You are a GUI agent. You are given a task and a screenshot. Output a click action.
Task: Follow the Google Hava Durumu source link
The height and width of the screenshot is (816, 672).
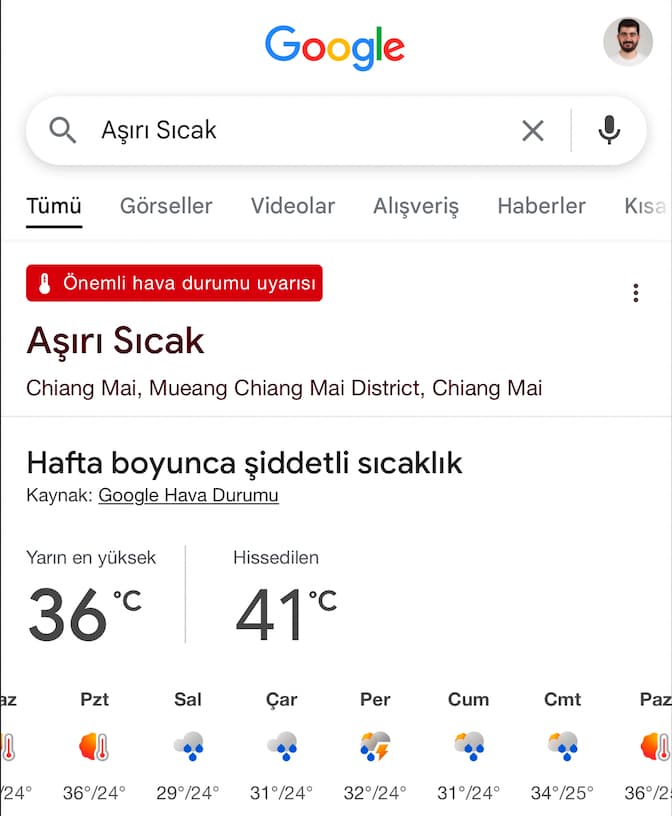pos(188,495)
